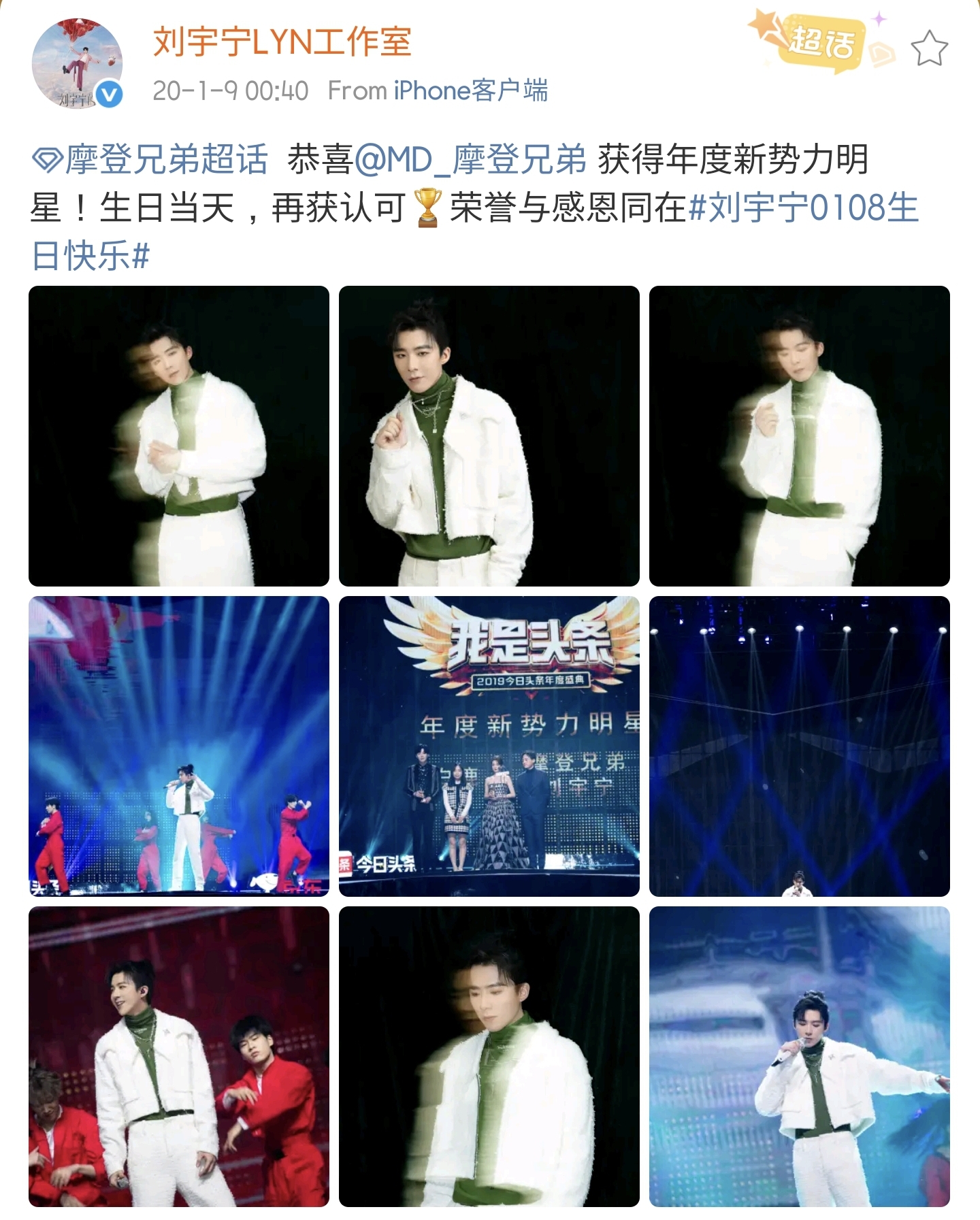Open the last photo of singer with microphone

point(800,1057)
